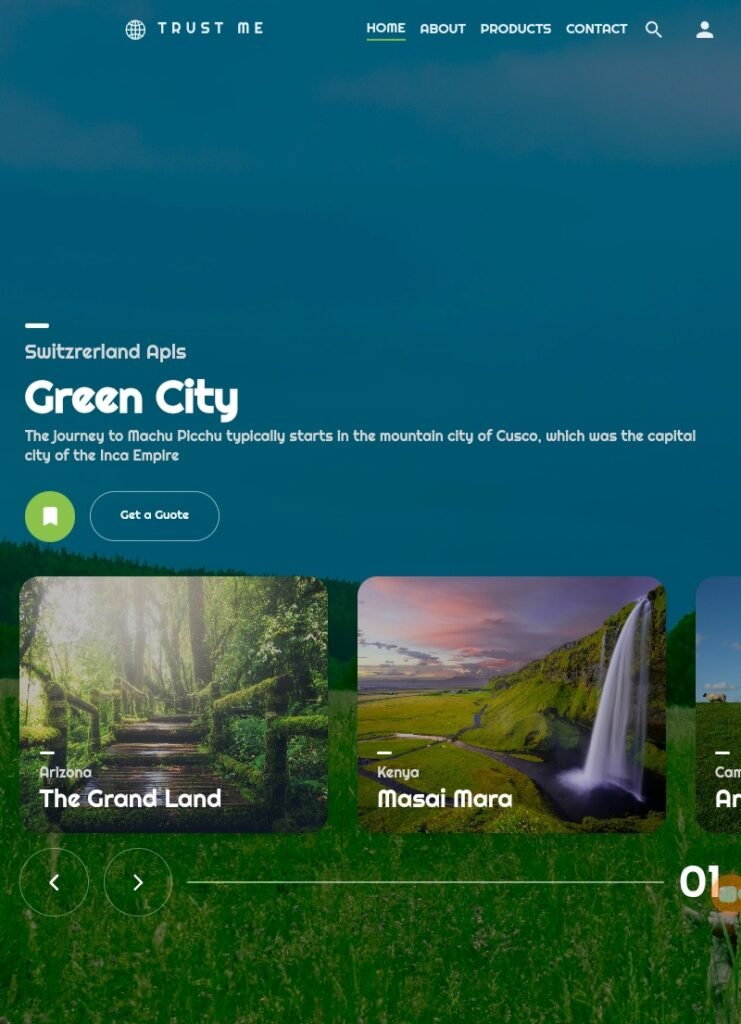Open the CONTACT page

coord(596,29)
